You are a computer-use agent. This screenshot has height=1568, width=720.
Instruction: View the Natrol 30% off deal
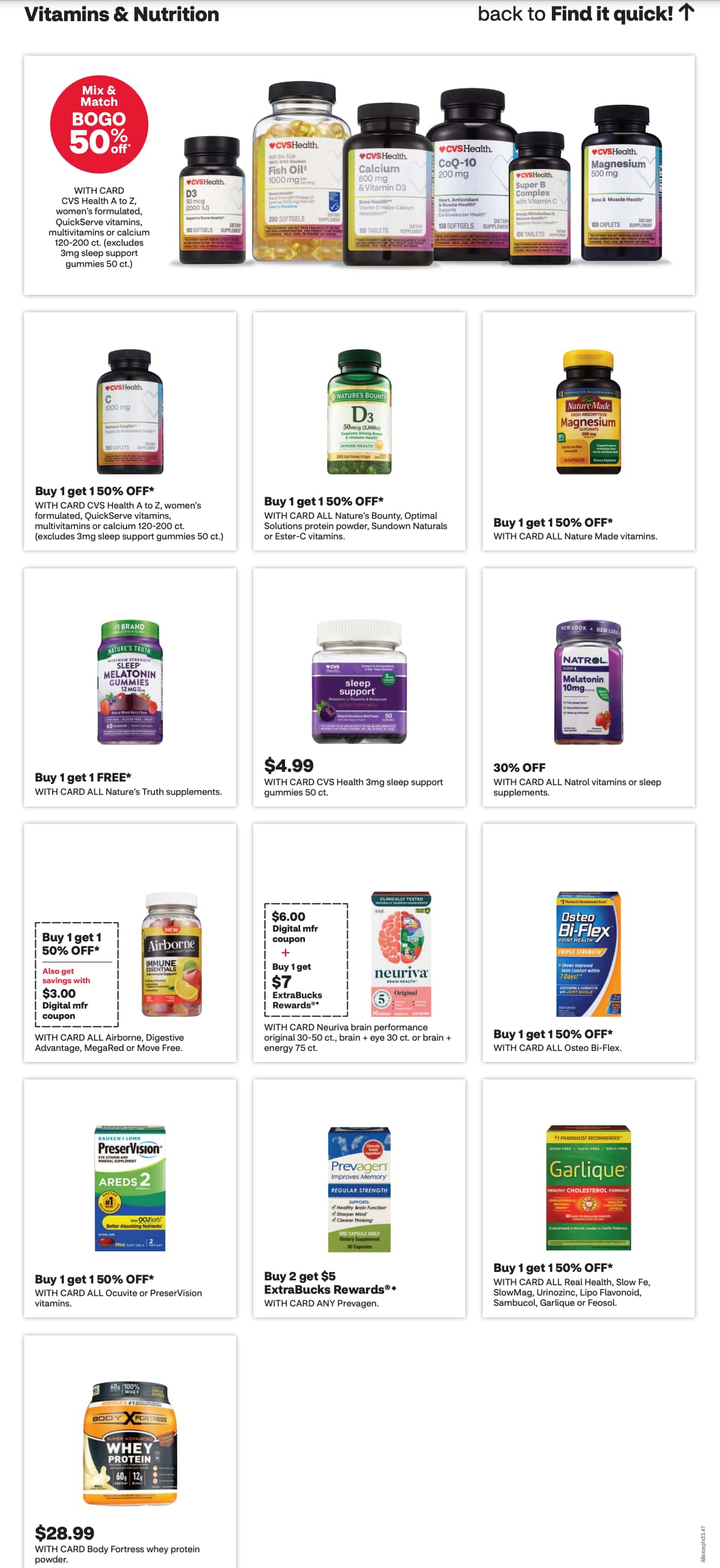tap(588, 687)
